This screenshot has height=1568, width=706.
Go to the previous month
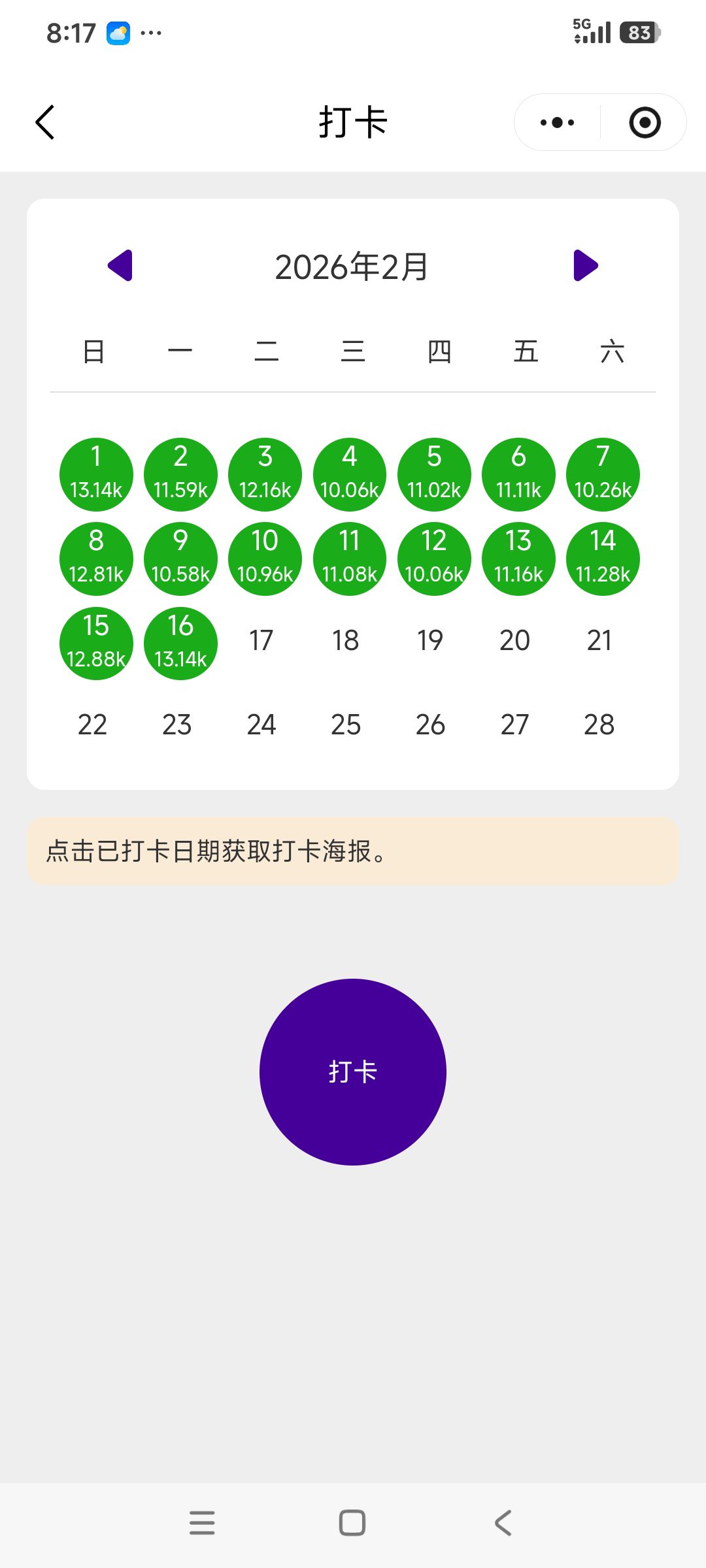[121, 265]
